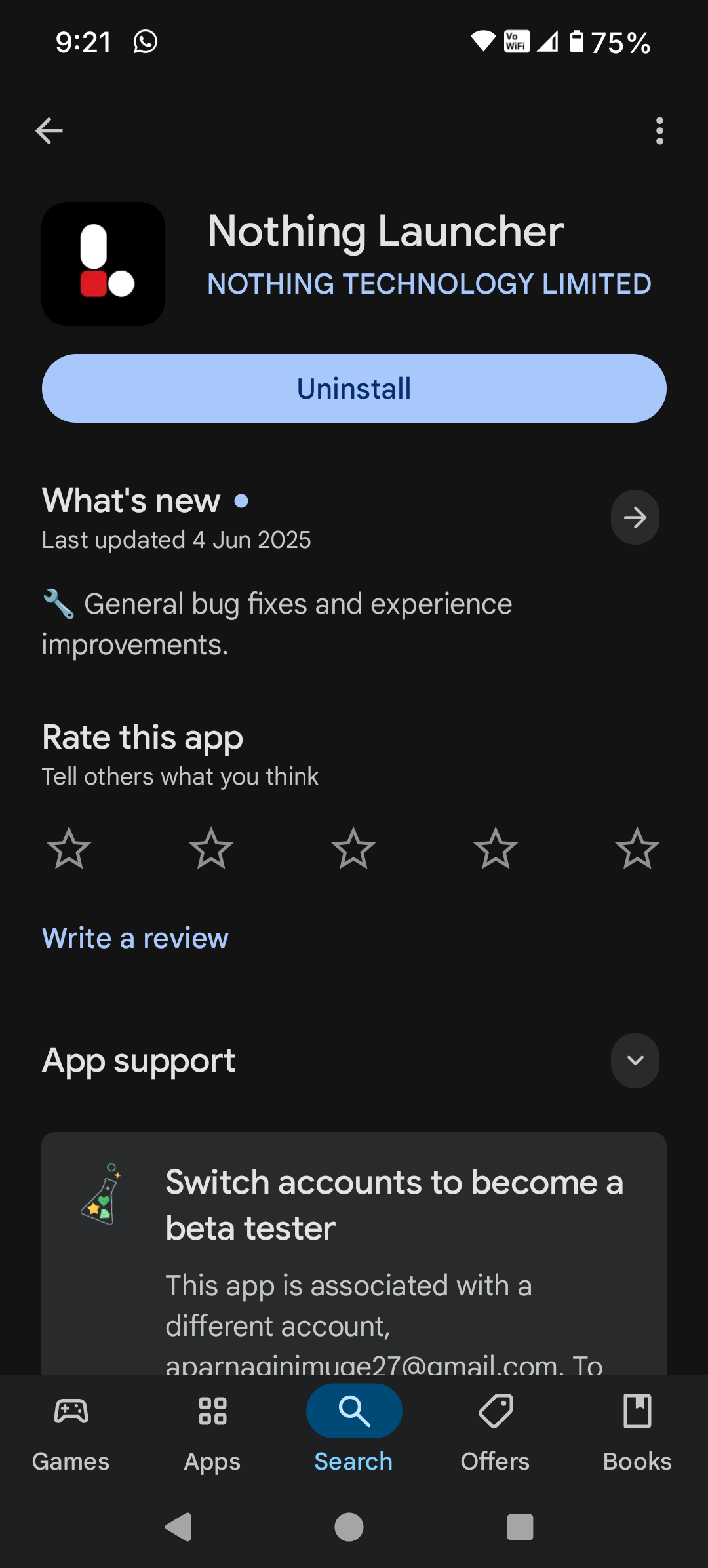Go back using the top arrow
This screenshot has width=708, height=1568.
[49, 130]
